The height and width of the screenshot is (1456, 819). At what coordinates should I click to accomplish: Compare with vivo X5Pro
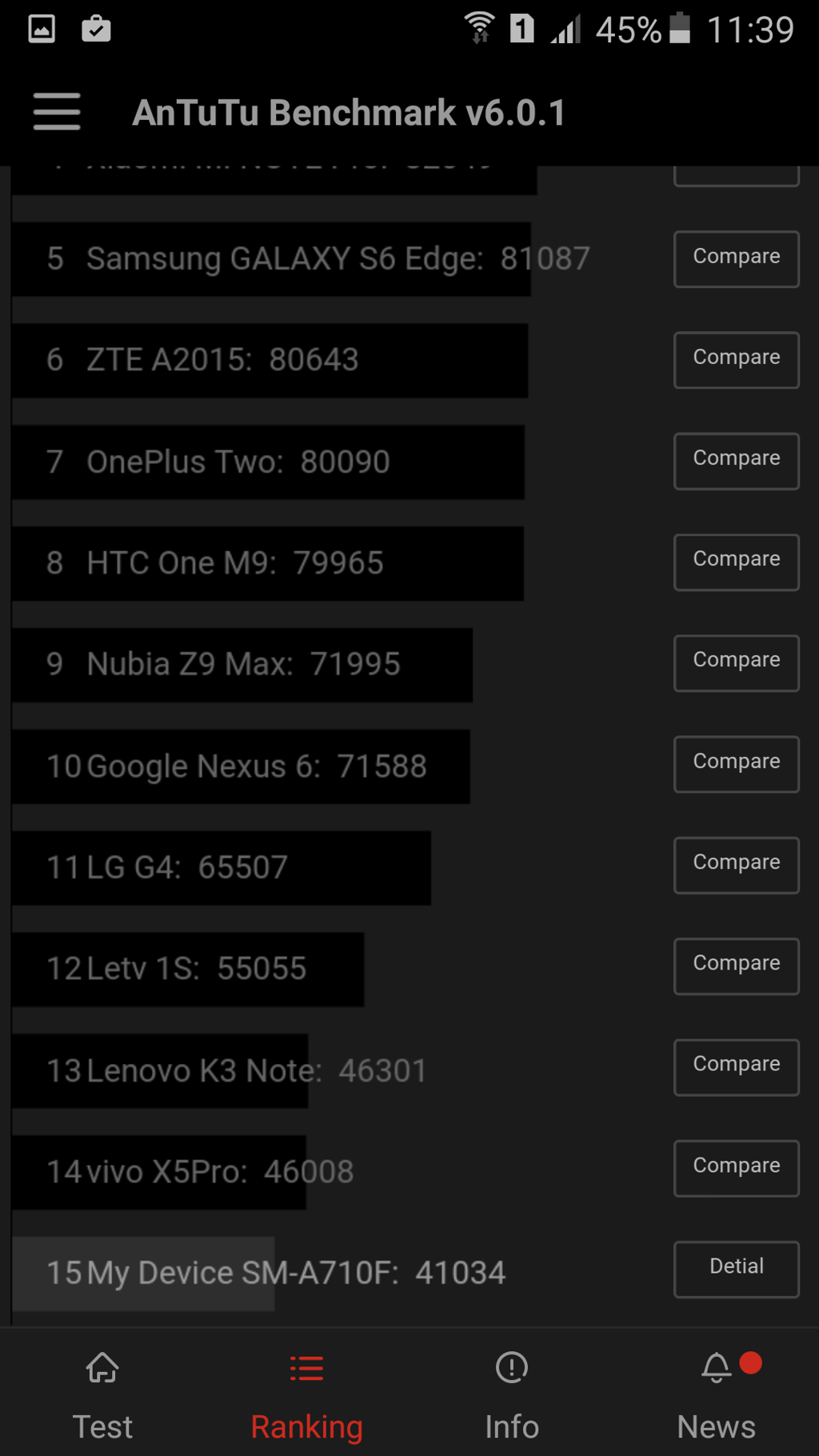(x=736, y=1168)
